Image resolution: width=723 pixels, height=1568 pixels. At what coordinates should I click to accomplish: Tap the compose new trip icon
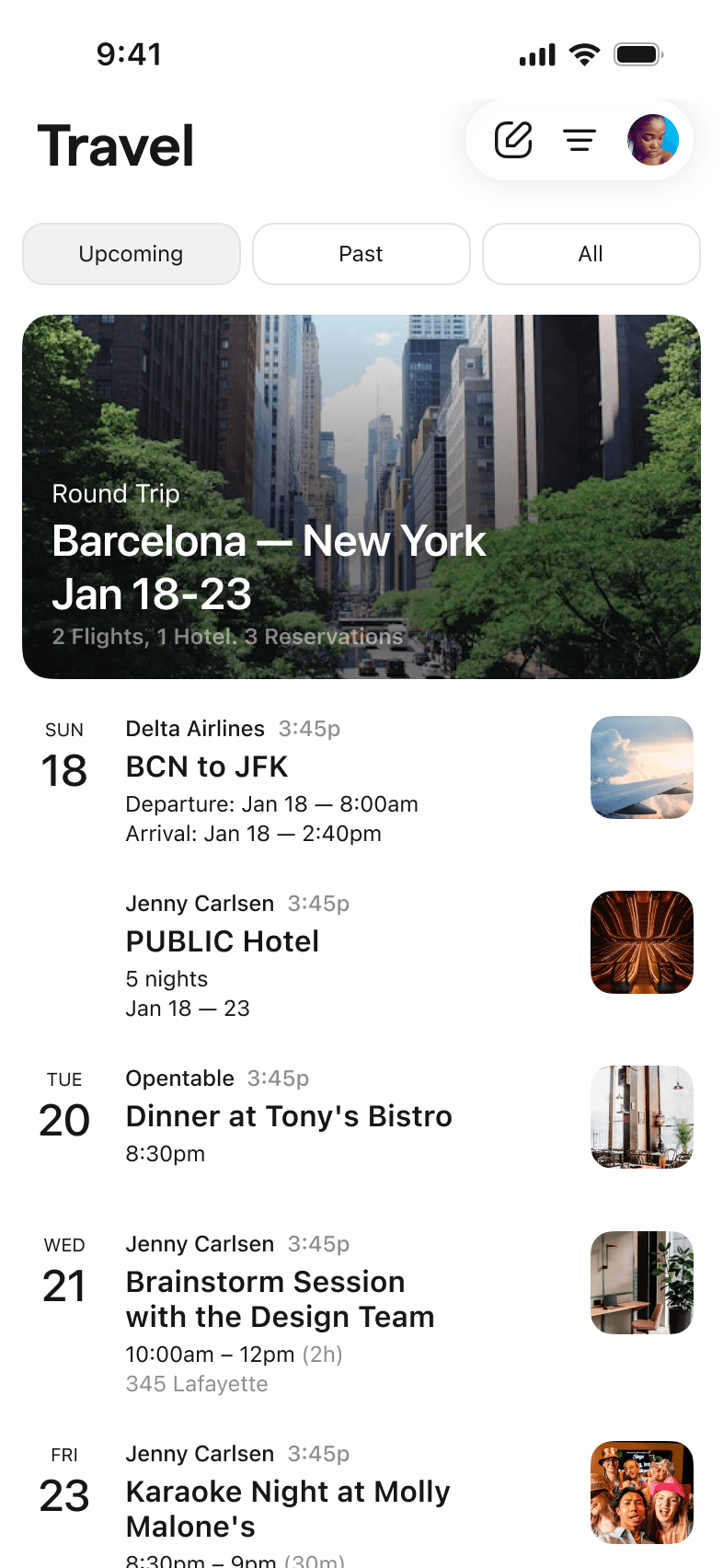[513, 140]
